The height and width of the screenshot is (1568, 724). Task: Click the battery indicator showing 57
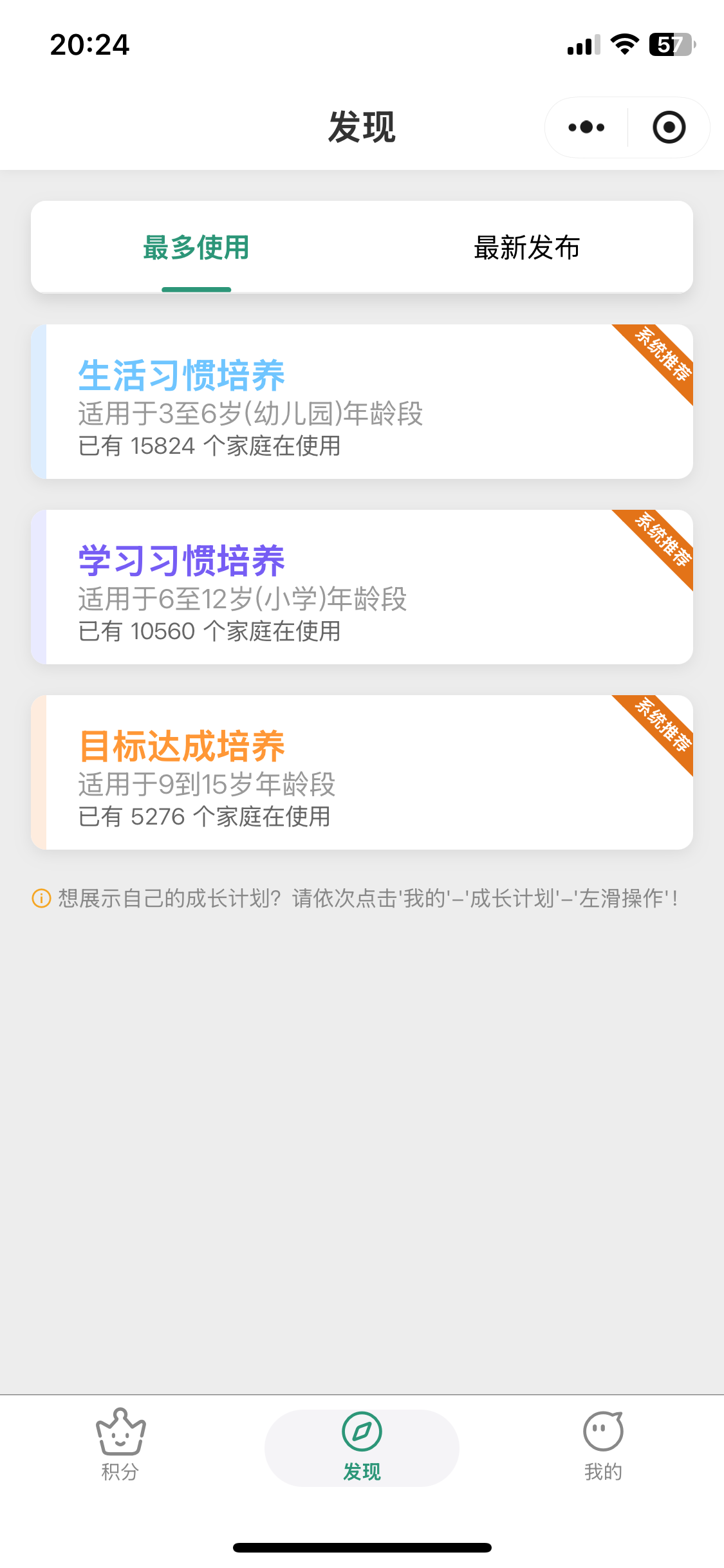coord(671,45)
